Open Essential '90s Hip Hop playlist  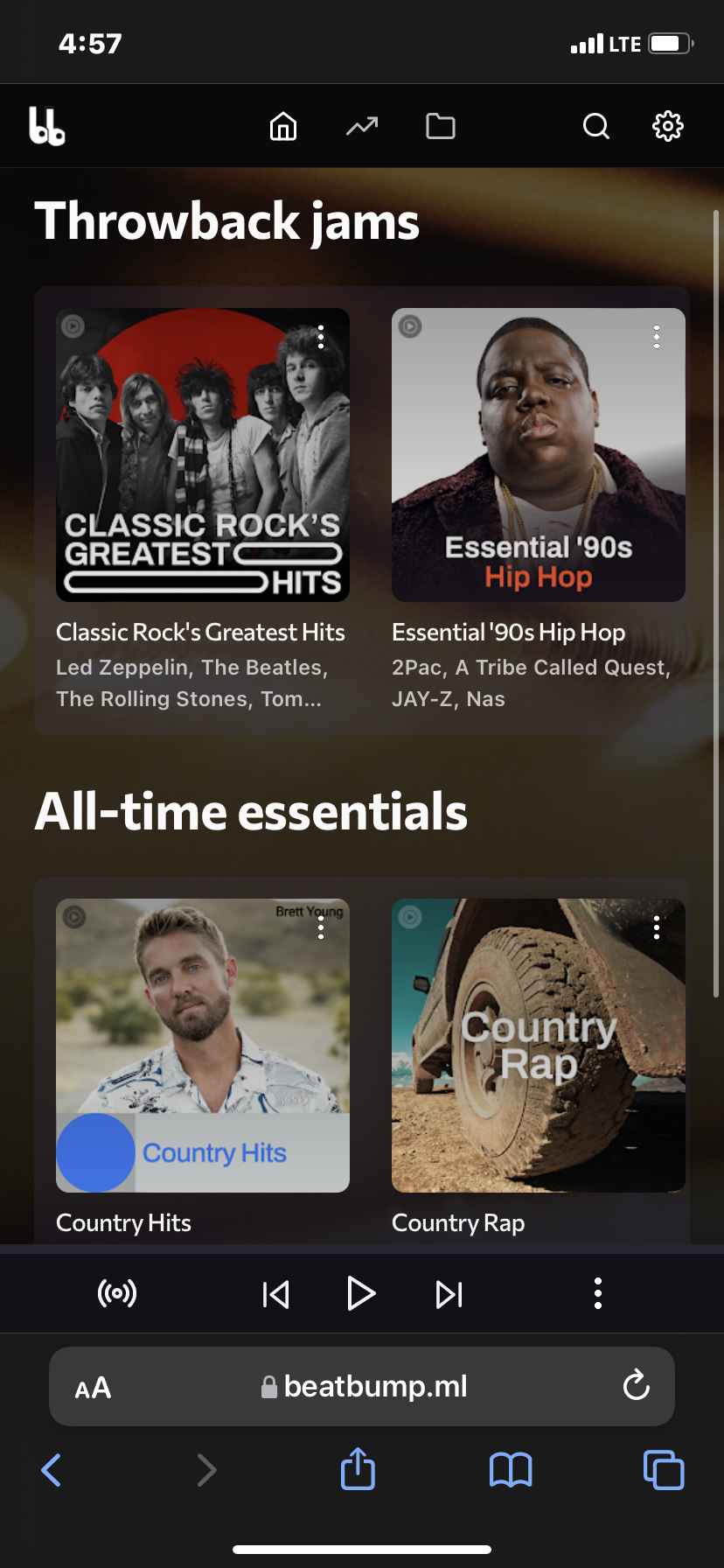(x=538, y=455)
